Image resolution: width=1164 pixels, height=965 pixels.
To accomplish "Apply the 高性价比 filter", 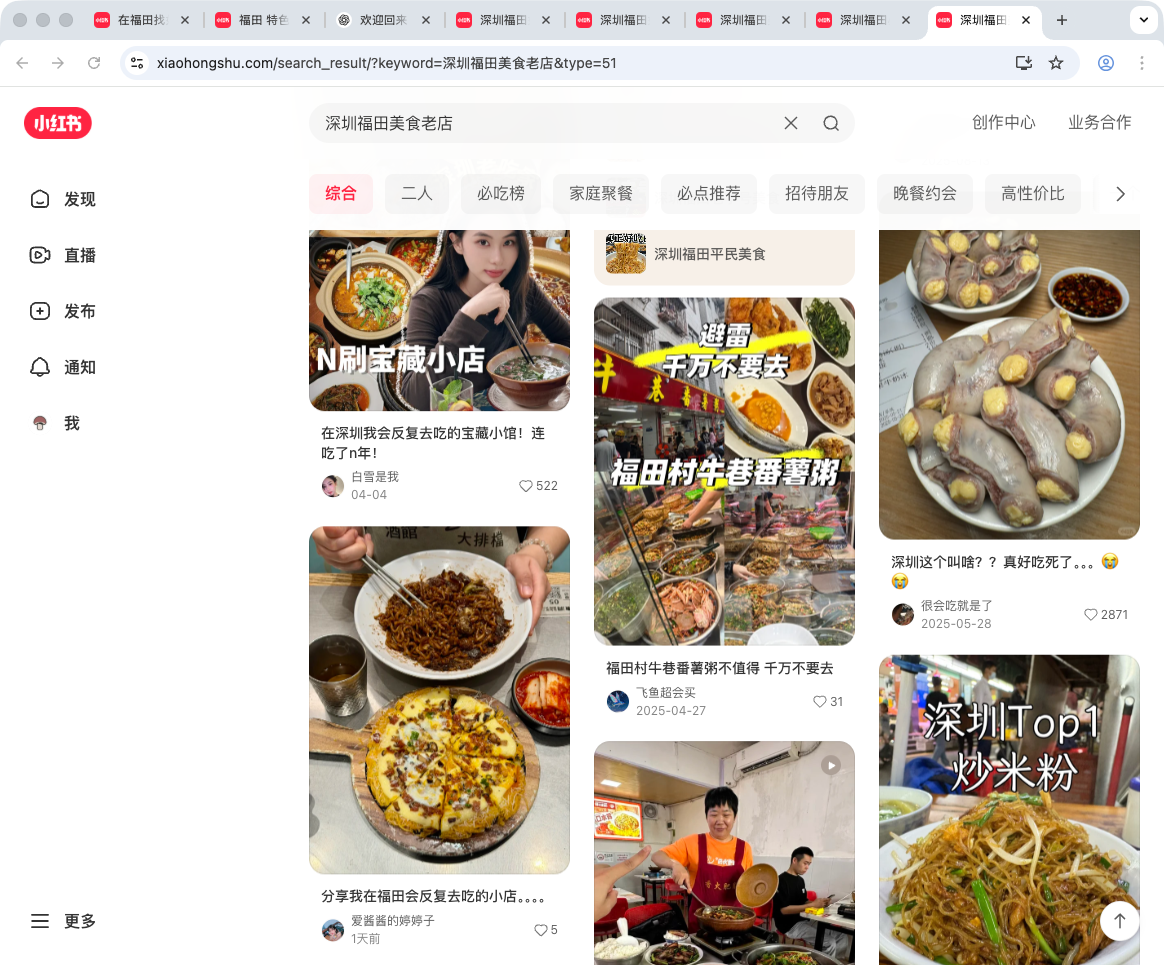I will click(x=1033, y=194).
